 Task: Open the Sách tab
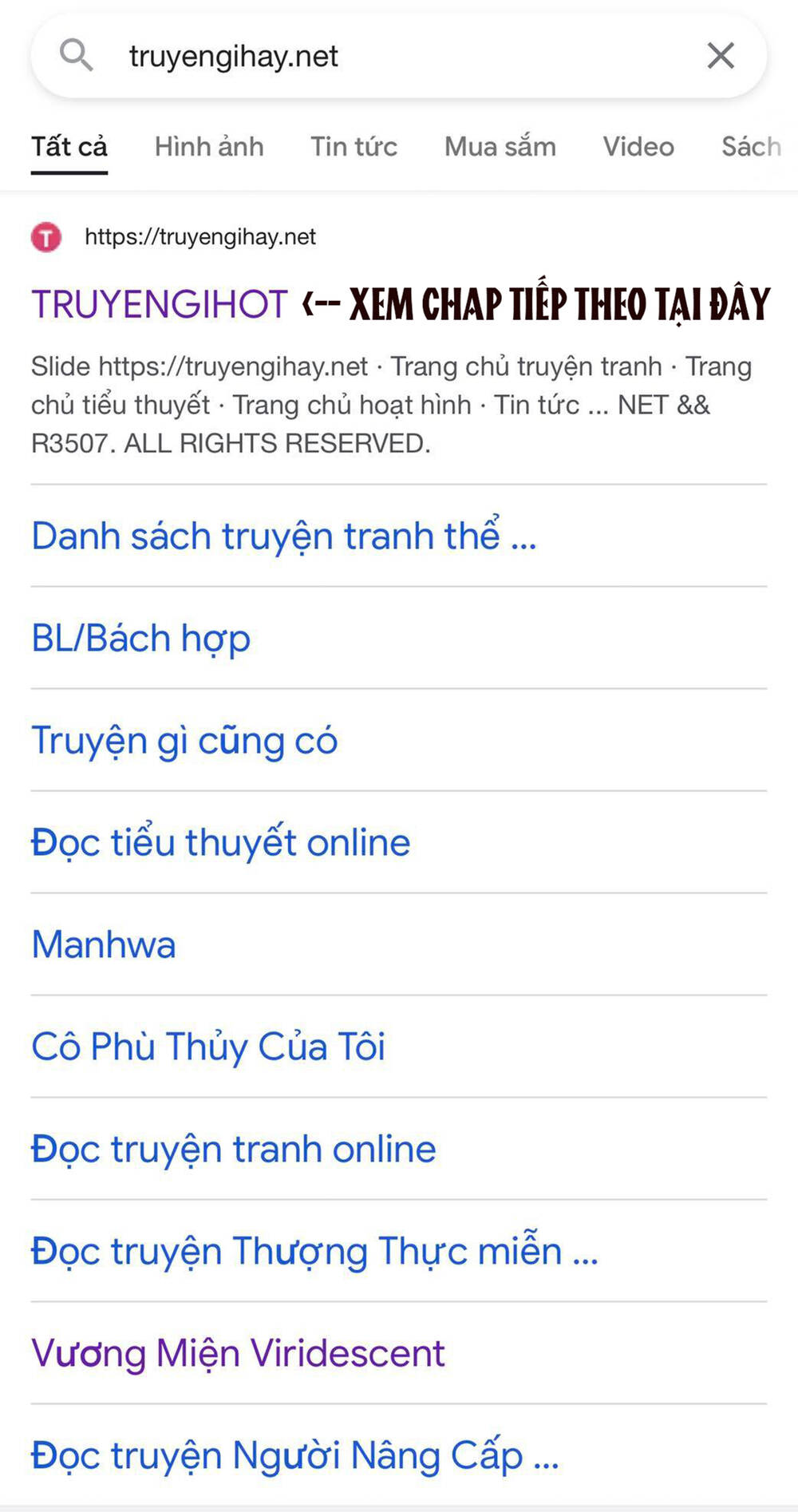point(750,147)
